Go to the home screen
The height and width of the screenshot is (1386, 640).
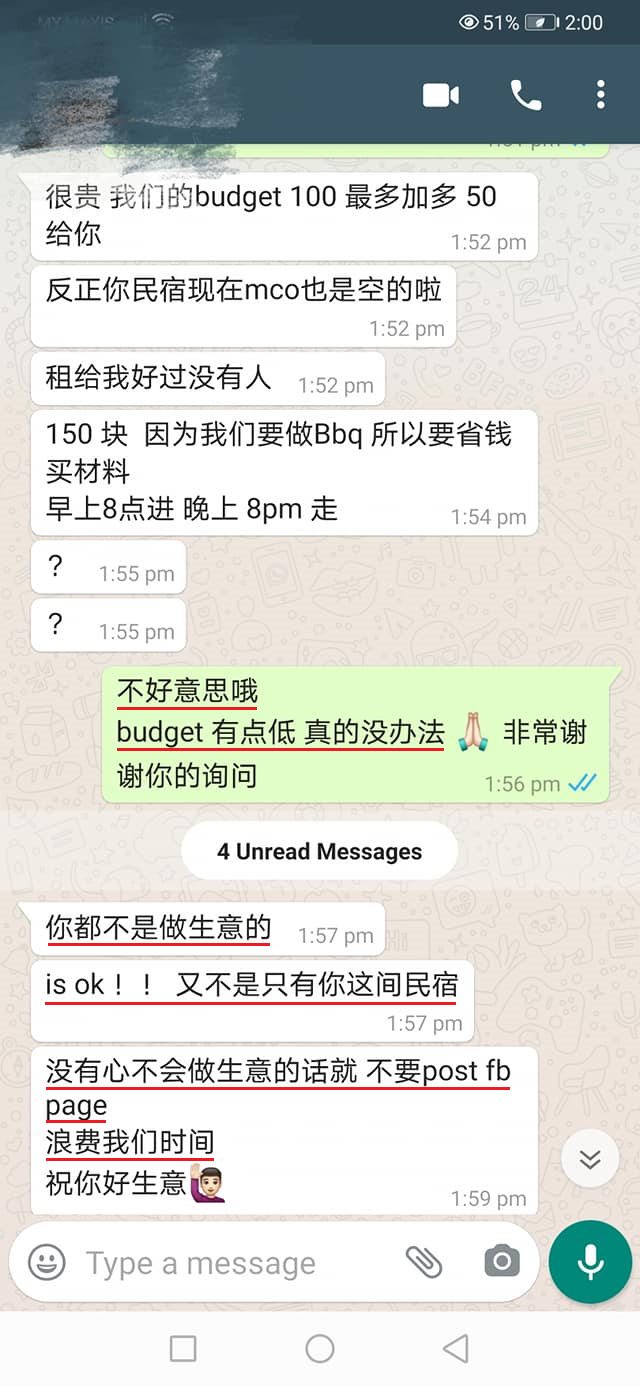pos(320,1349)
